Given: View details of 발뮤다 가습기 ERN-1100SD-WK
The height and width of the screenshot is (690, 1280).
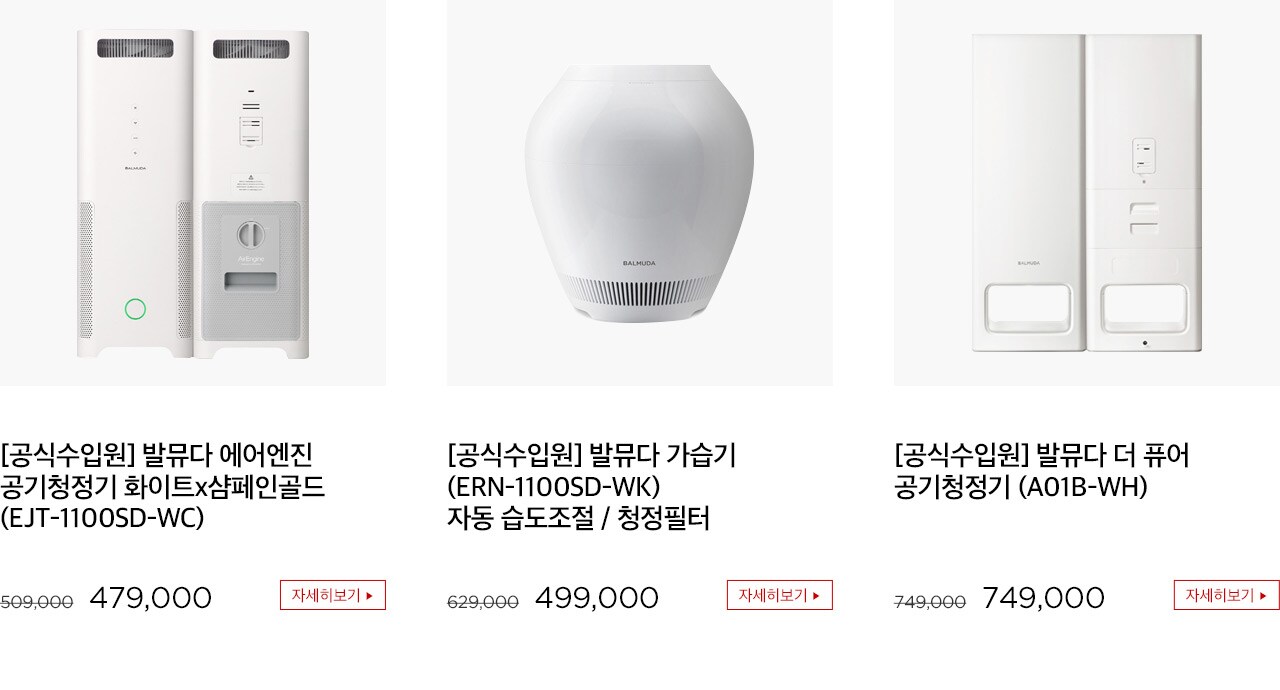Looking at the screenshot, I should pyautogui.click(x=779, y=595).
